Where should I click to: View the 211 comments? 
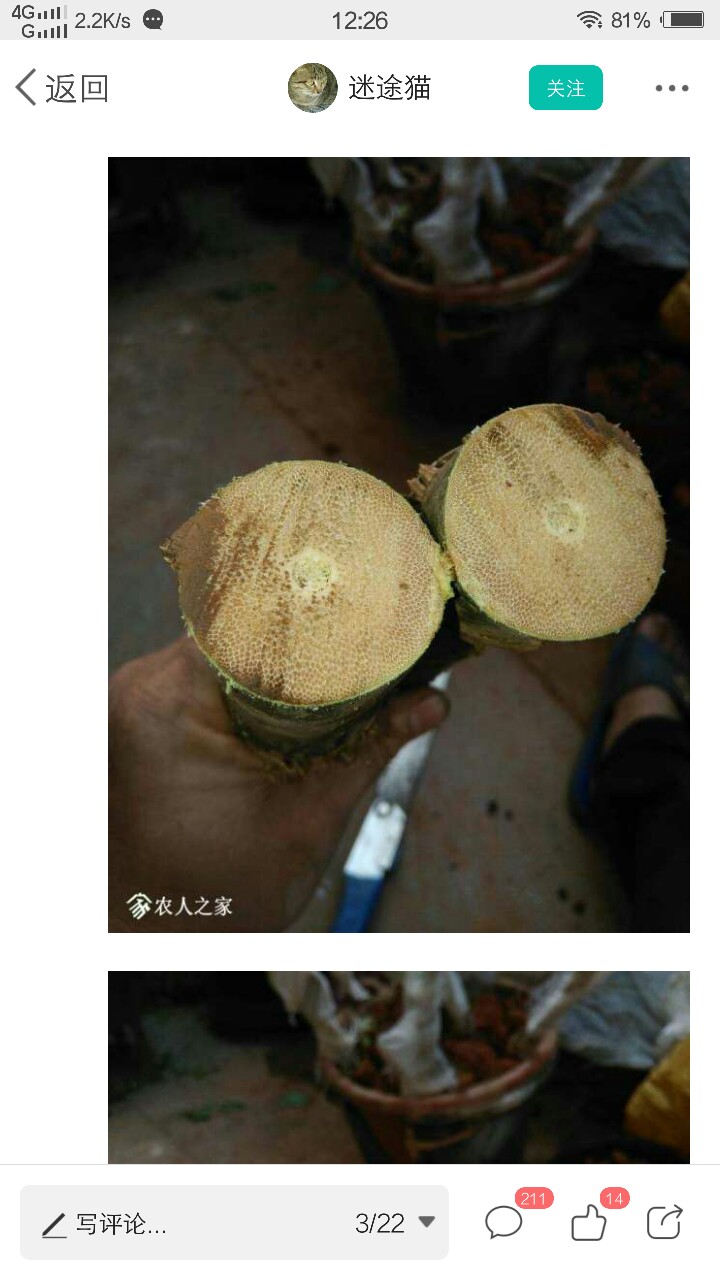click(504, 1222)
